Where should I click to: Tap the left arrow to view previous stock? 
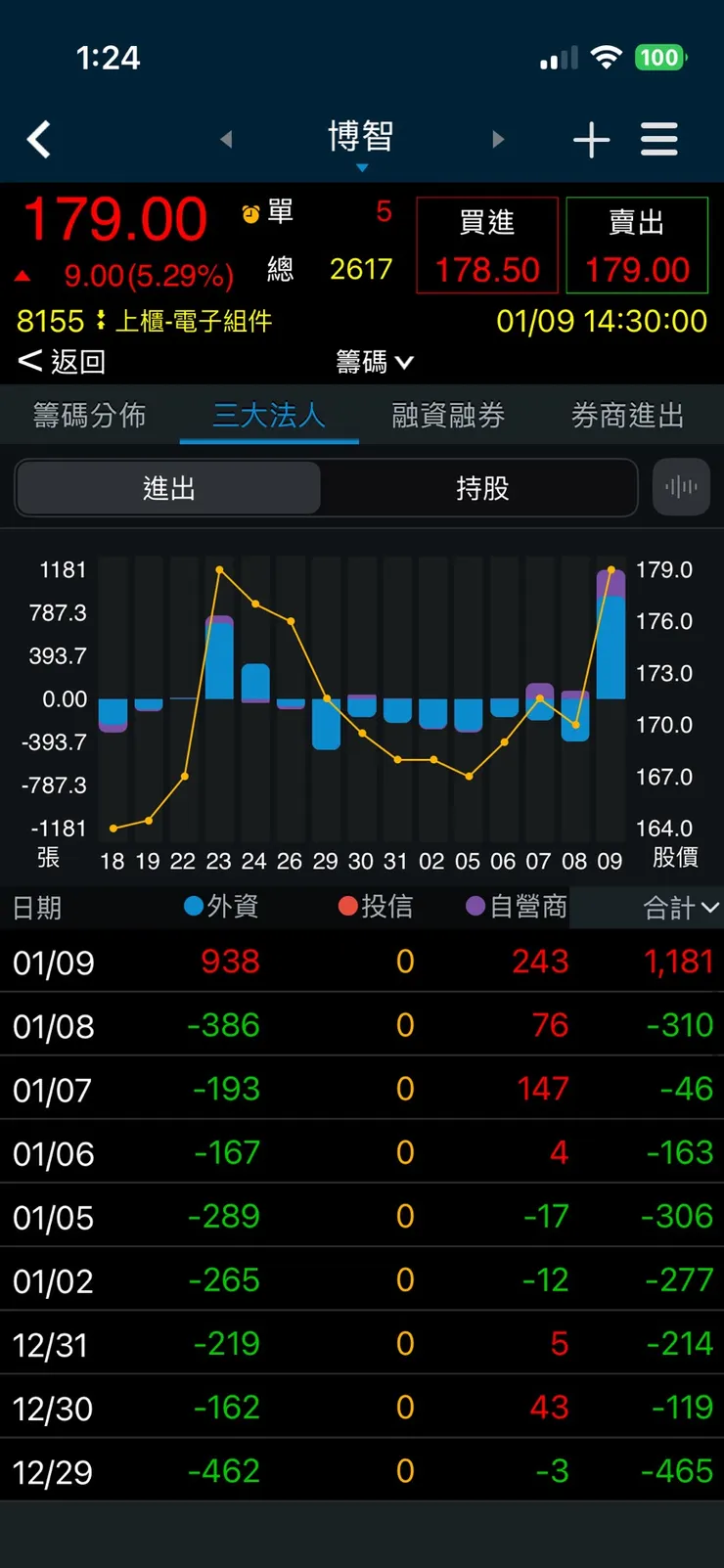point(226,139)
